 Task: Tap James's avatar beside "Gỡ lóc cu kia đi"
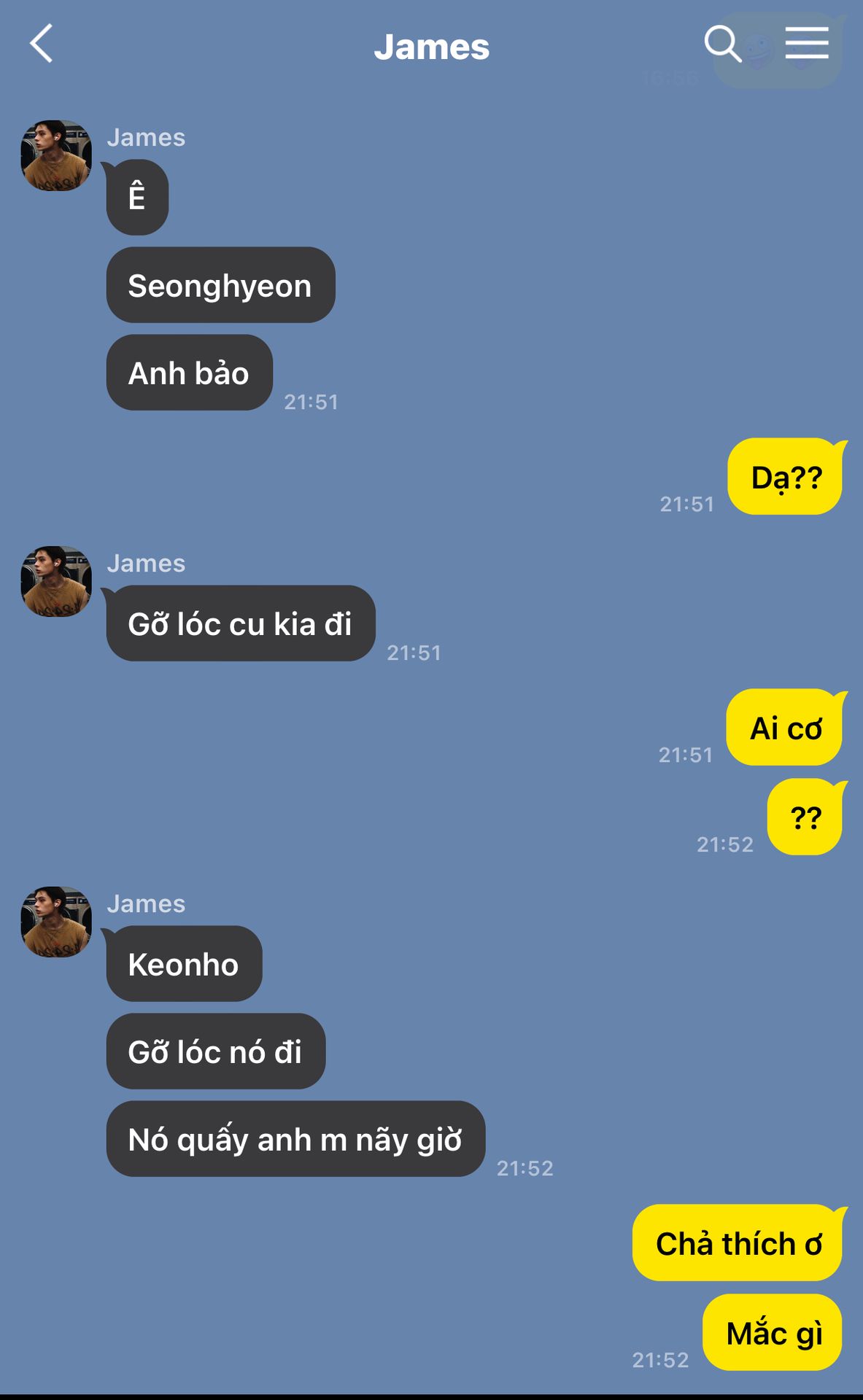tap(56, 581)
